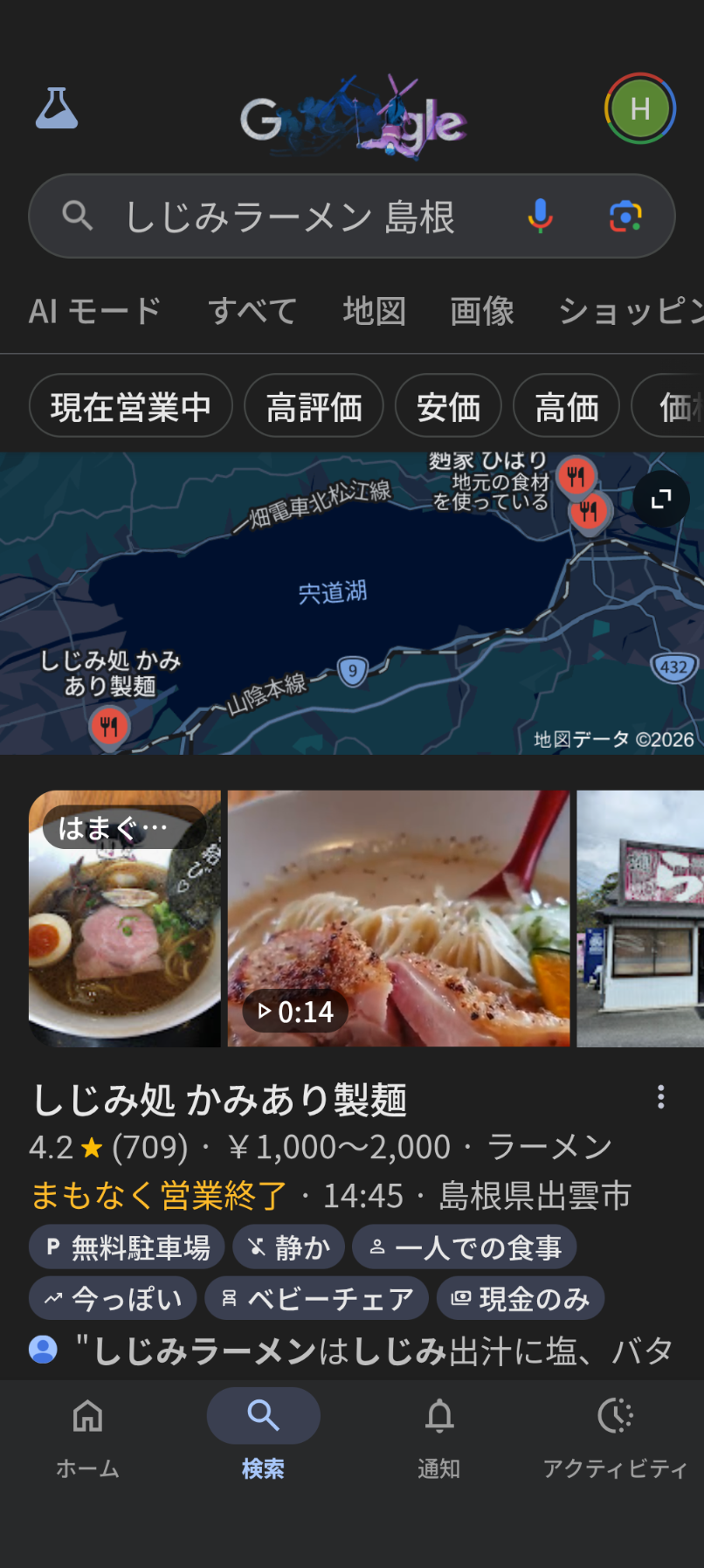Open Google Lens camera search
The image size is (704, 1568).
pyautogui.click(x=625, y=216)
